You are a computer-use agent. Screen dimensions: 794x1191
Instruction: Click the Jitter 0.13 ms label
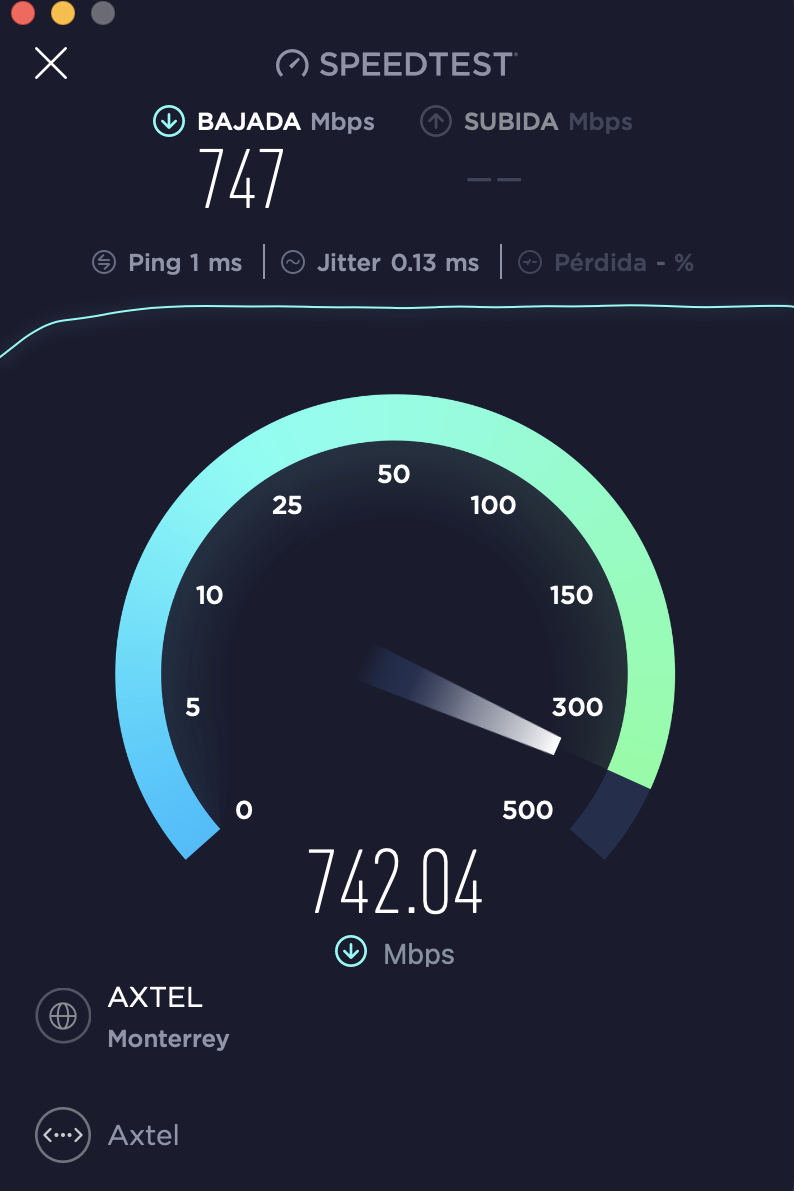(x=398, y=261)
